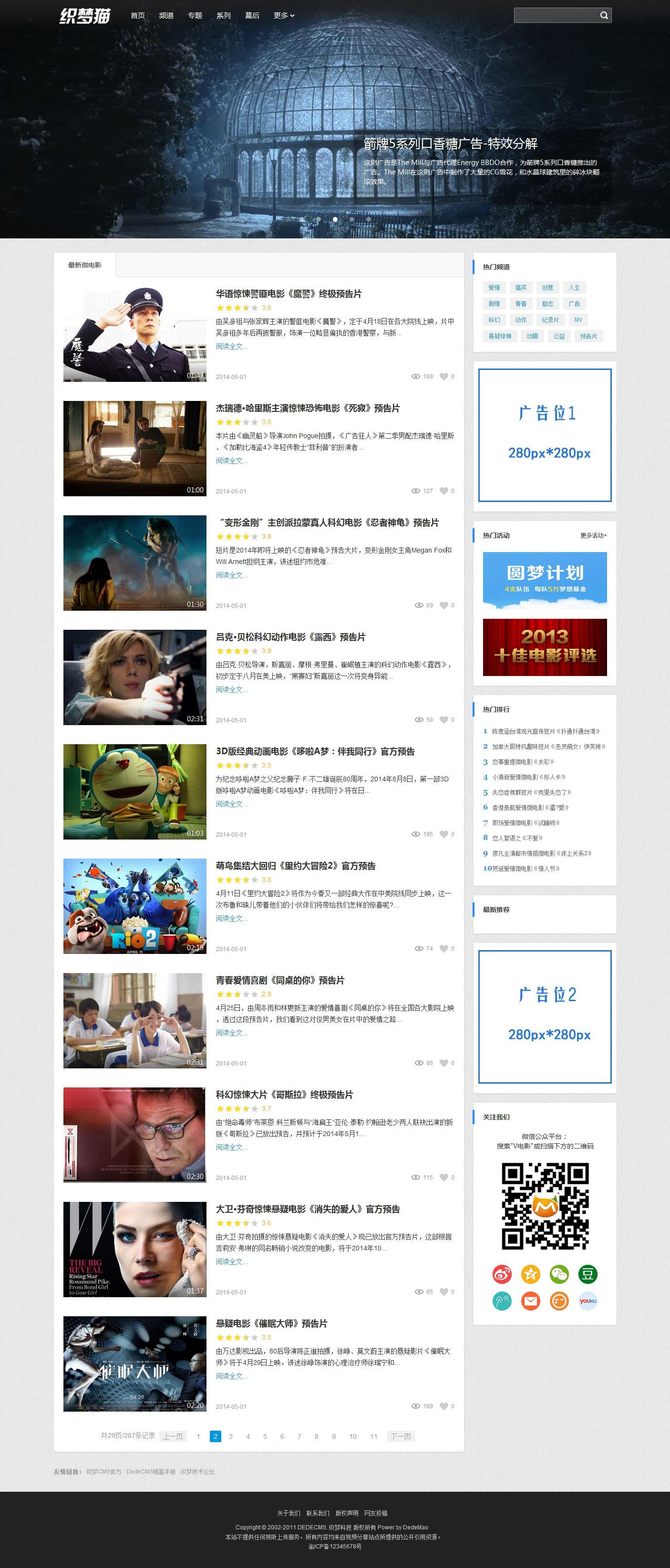This screenshot has height=1568, width=670.
Task: Go to 下一页 next page
Action: 401,1436
